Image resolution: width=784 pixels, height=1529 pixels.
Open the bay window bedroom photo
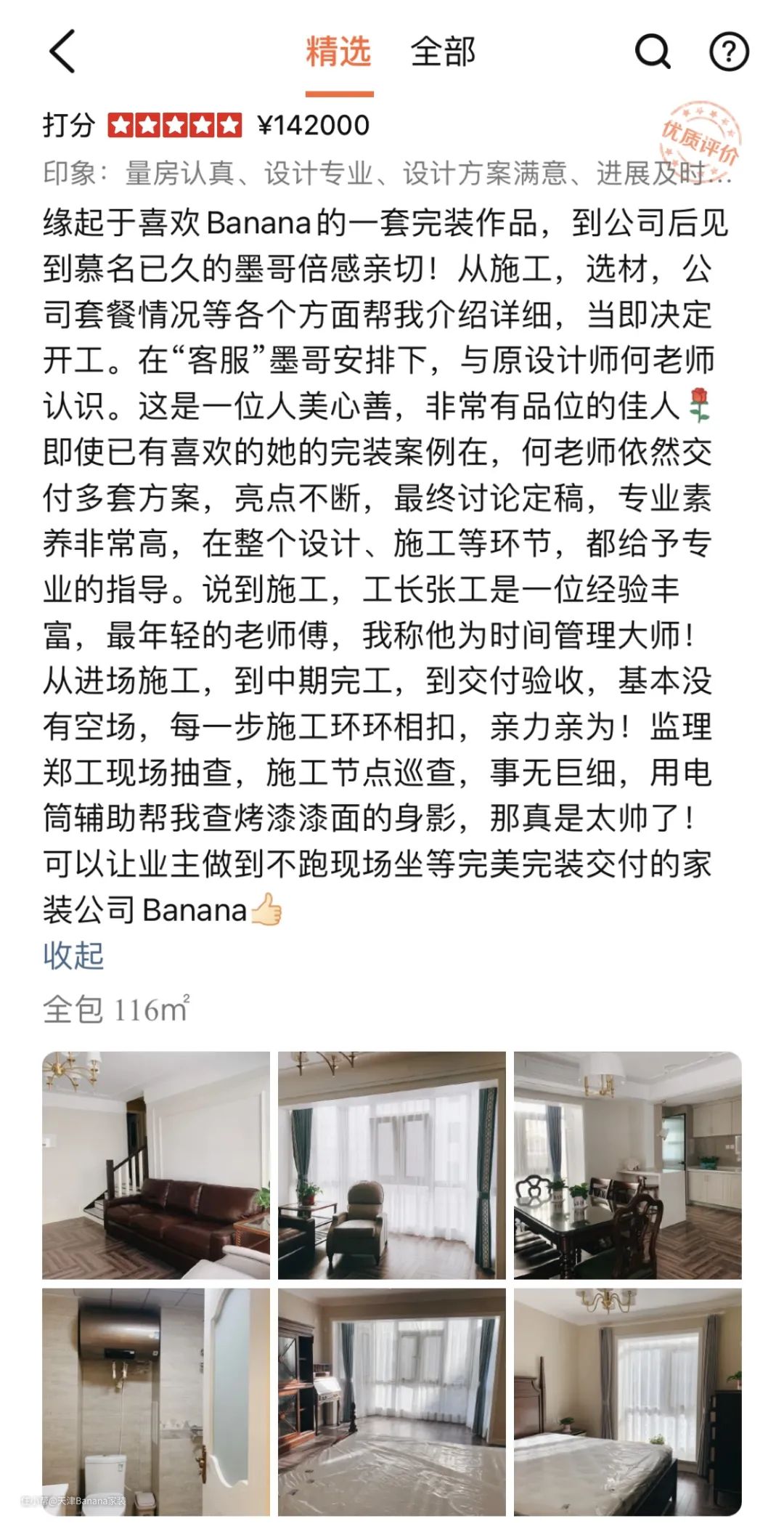pos(391,1401)
